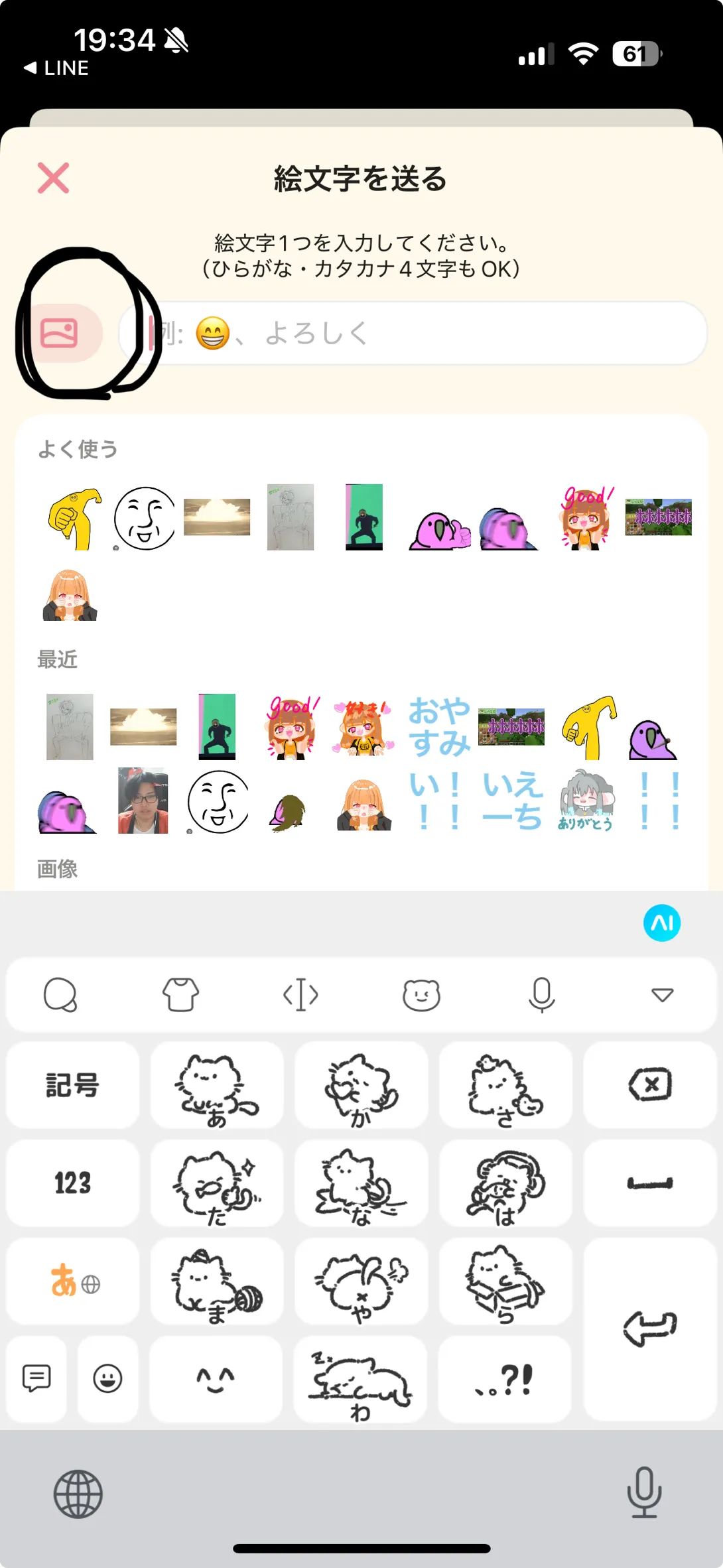Focus the emoji text input field

(413, 333)
